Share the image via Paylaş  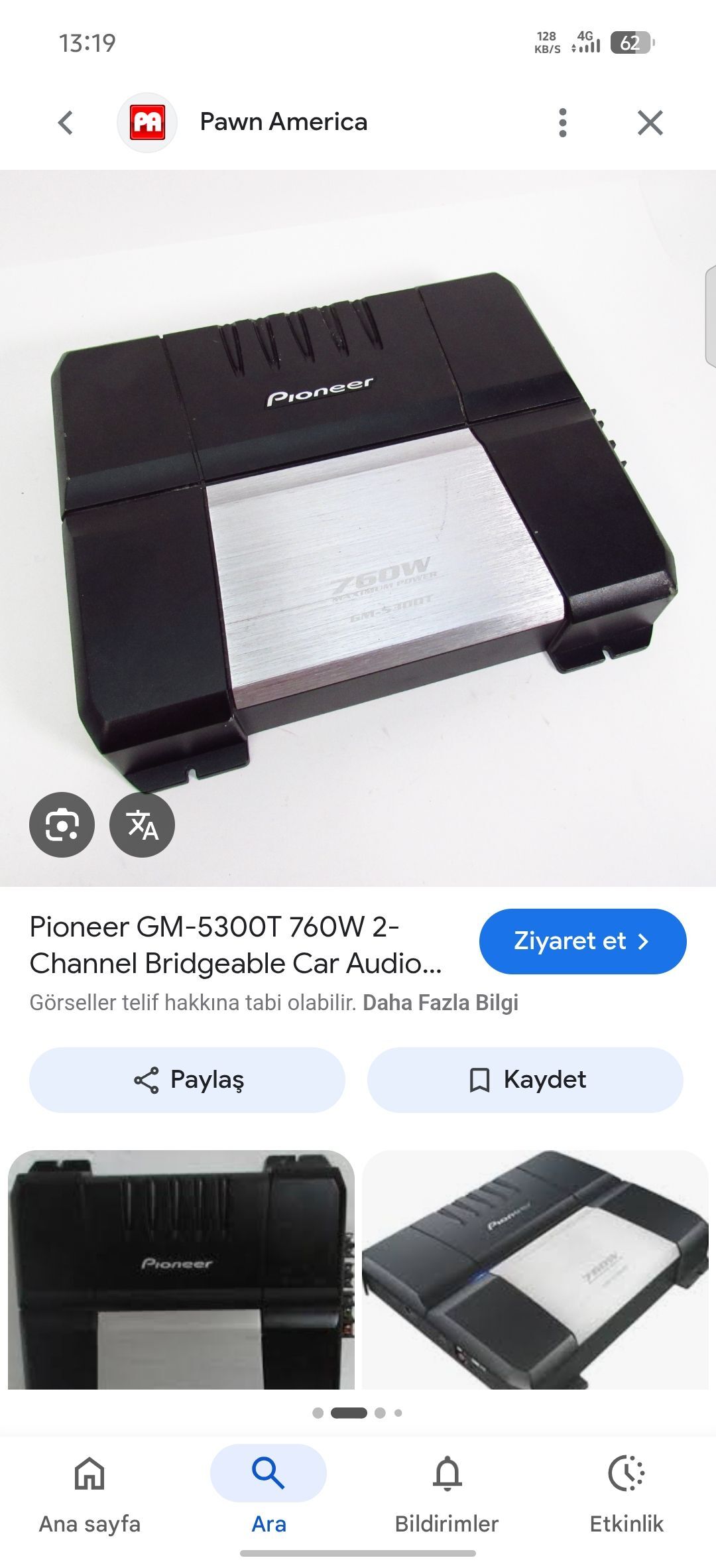(187, 1080)
